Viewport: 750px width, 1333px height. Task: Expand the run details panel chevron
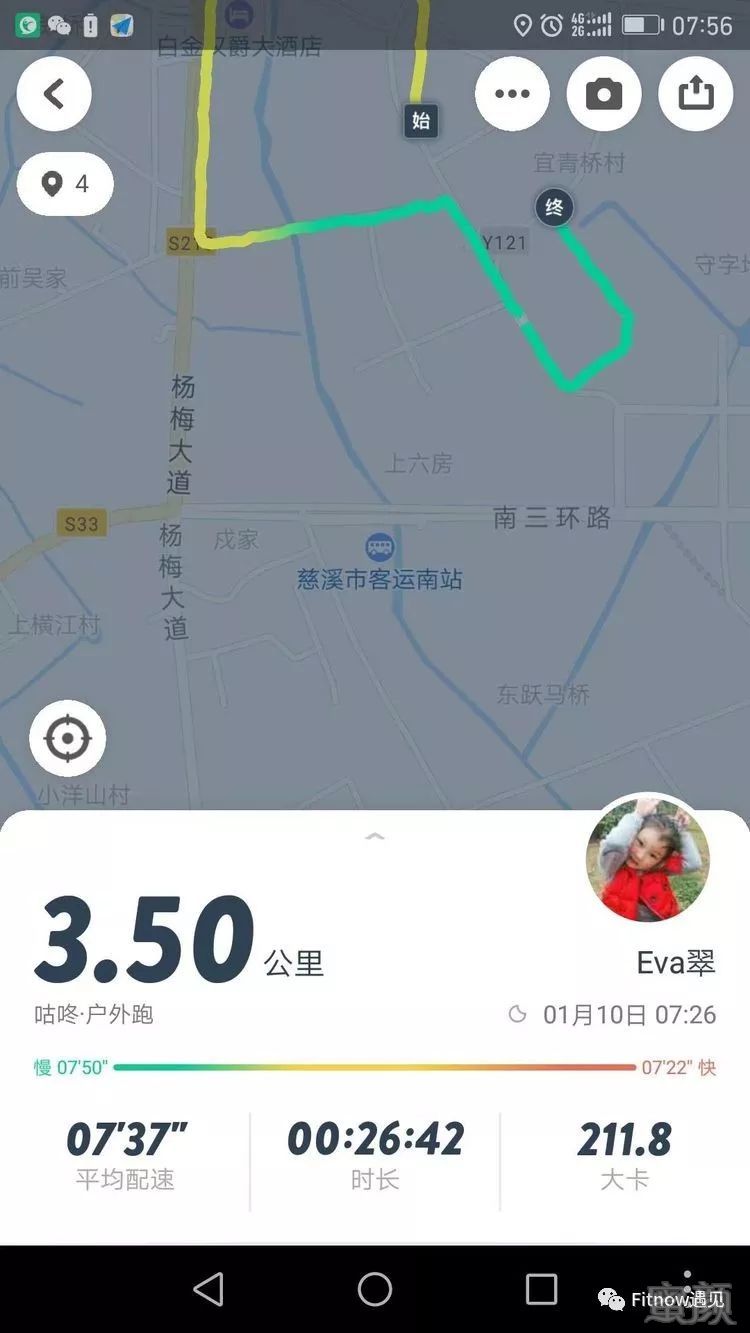tap(375, 836)
